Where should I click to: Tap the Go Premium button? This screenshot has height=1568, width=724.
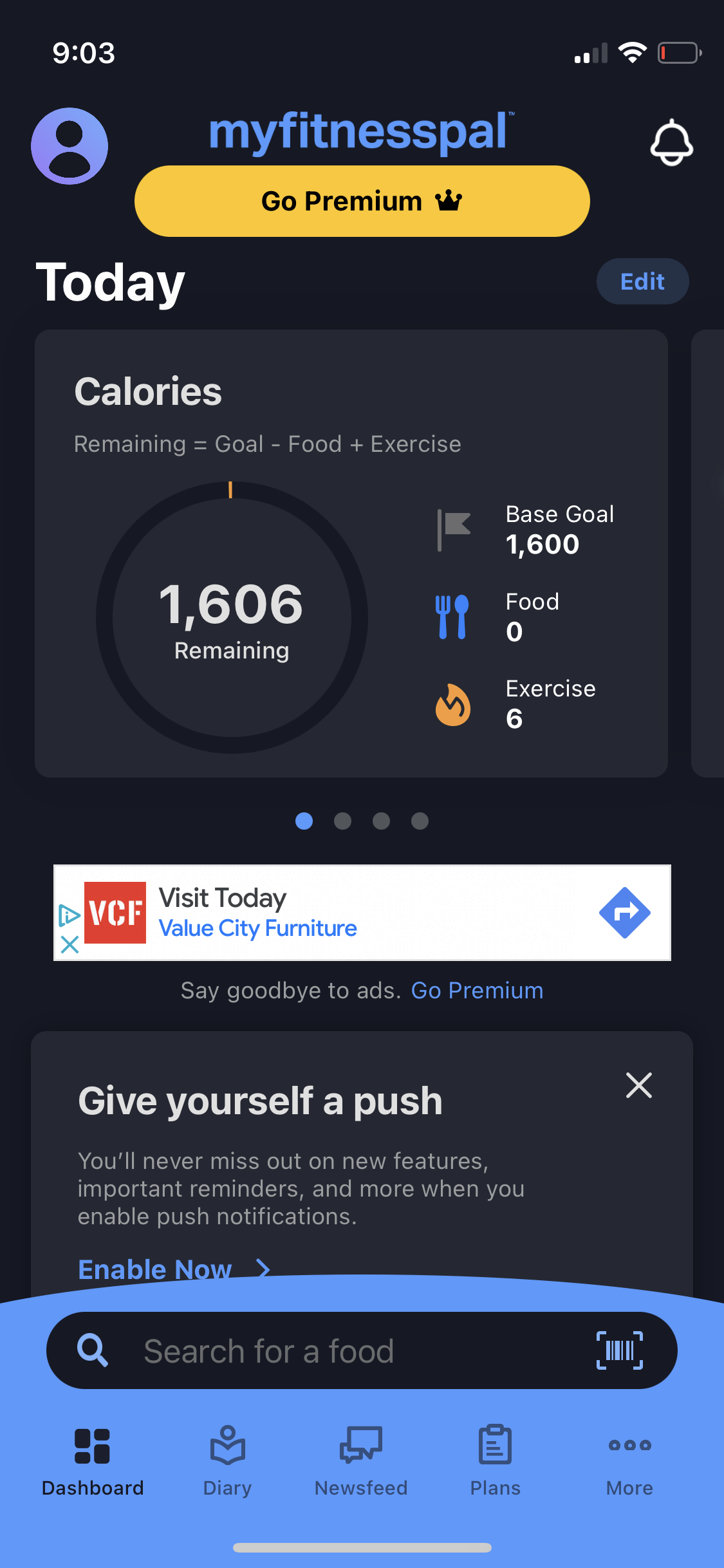[x=362, y=201]
